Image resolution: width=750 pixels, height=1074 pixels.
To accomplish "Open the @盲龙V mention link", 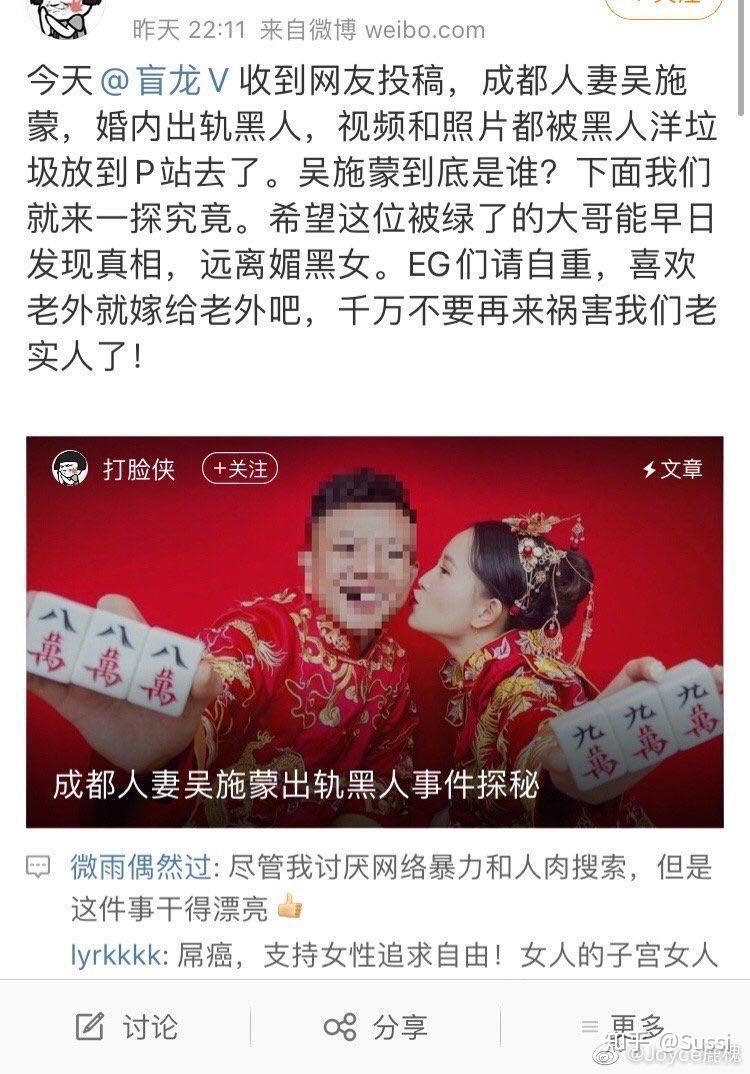I will coord(166,79).
